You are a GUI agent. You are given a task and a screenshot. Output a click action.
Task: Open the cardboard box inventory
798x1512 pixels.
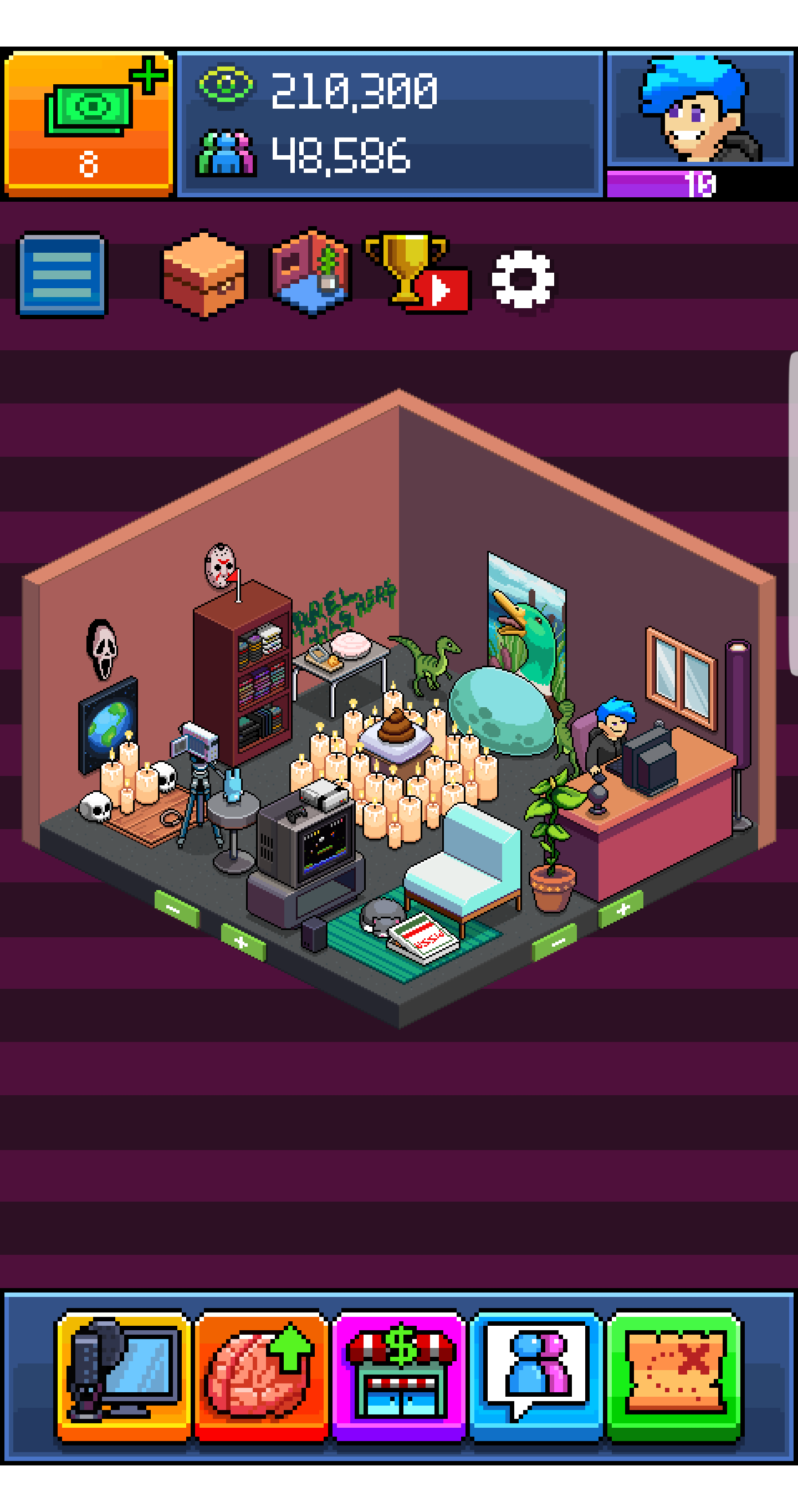point(204,274)
